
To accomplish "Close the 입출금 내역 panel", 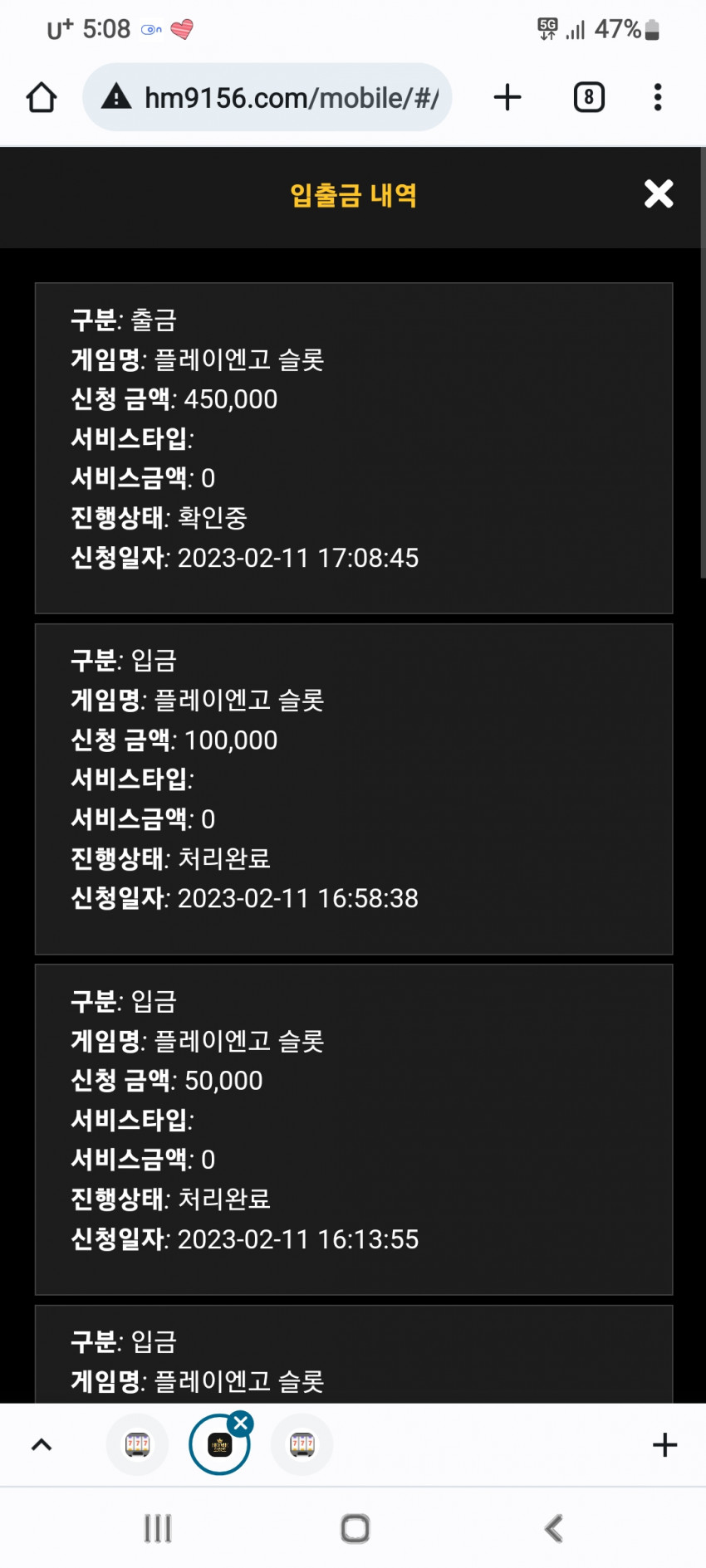I will pyautogui.click(x=659, y=194).
